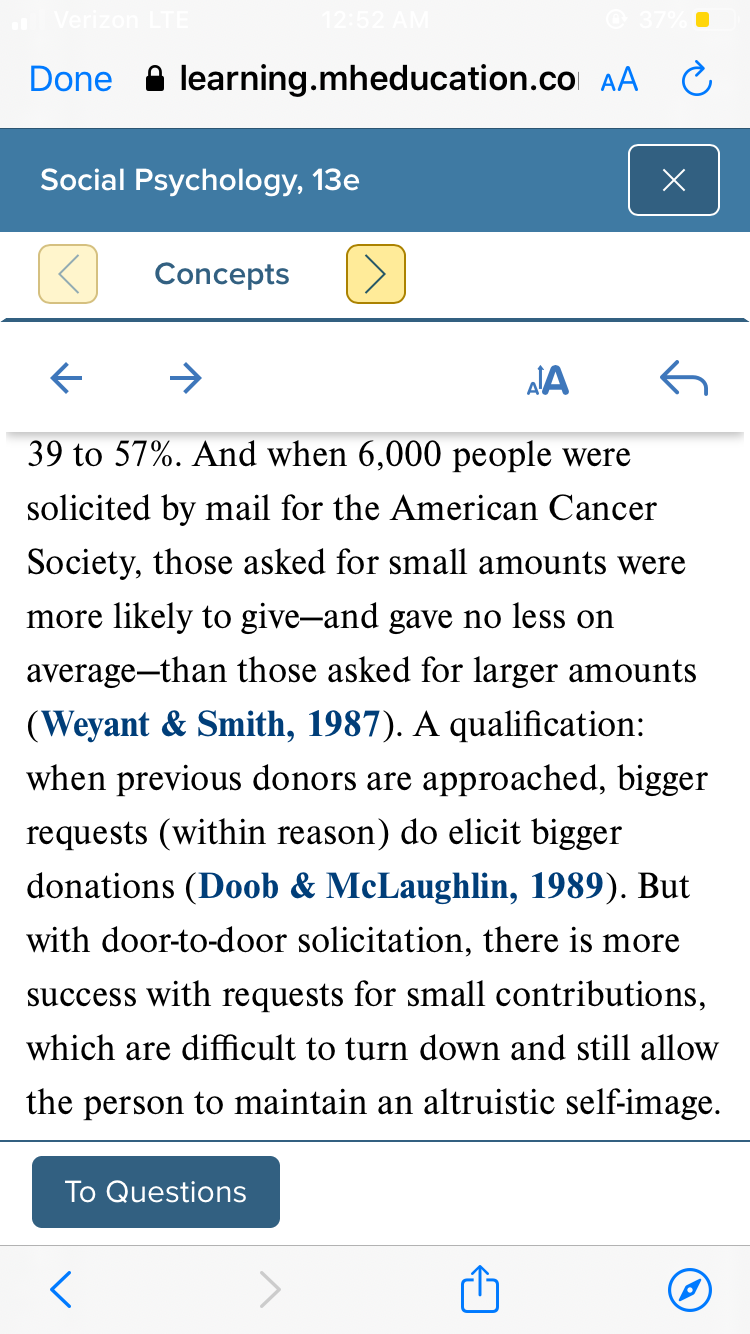Open the share sheet
This screenshot has height=1334, width=750.
click(479, 1288)
